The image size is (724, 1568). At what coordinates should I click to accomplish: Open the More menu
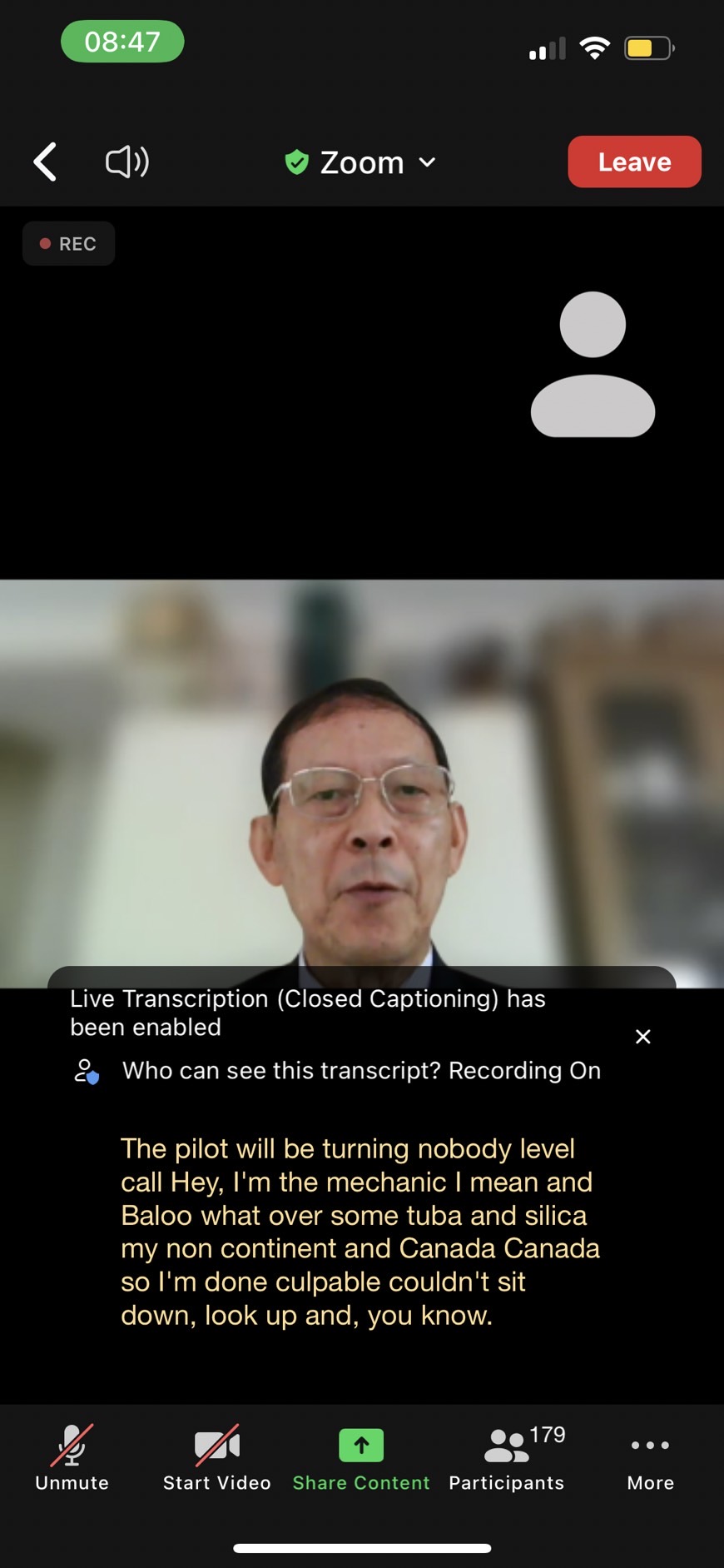click(651, 1458)
